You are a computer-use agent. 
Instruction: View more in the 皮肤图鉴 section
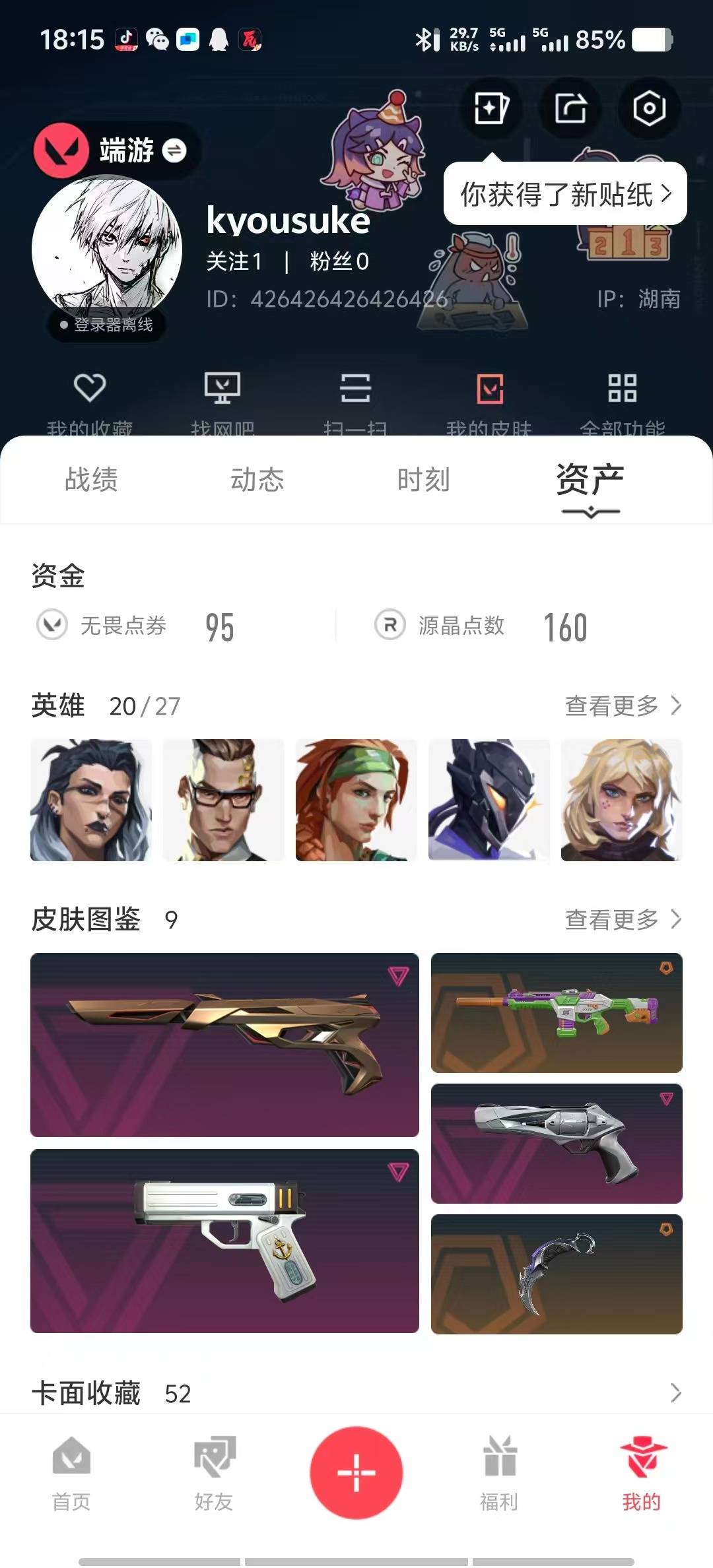coord(623,919)
